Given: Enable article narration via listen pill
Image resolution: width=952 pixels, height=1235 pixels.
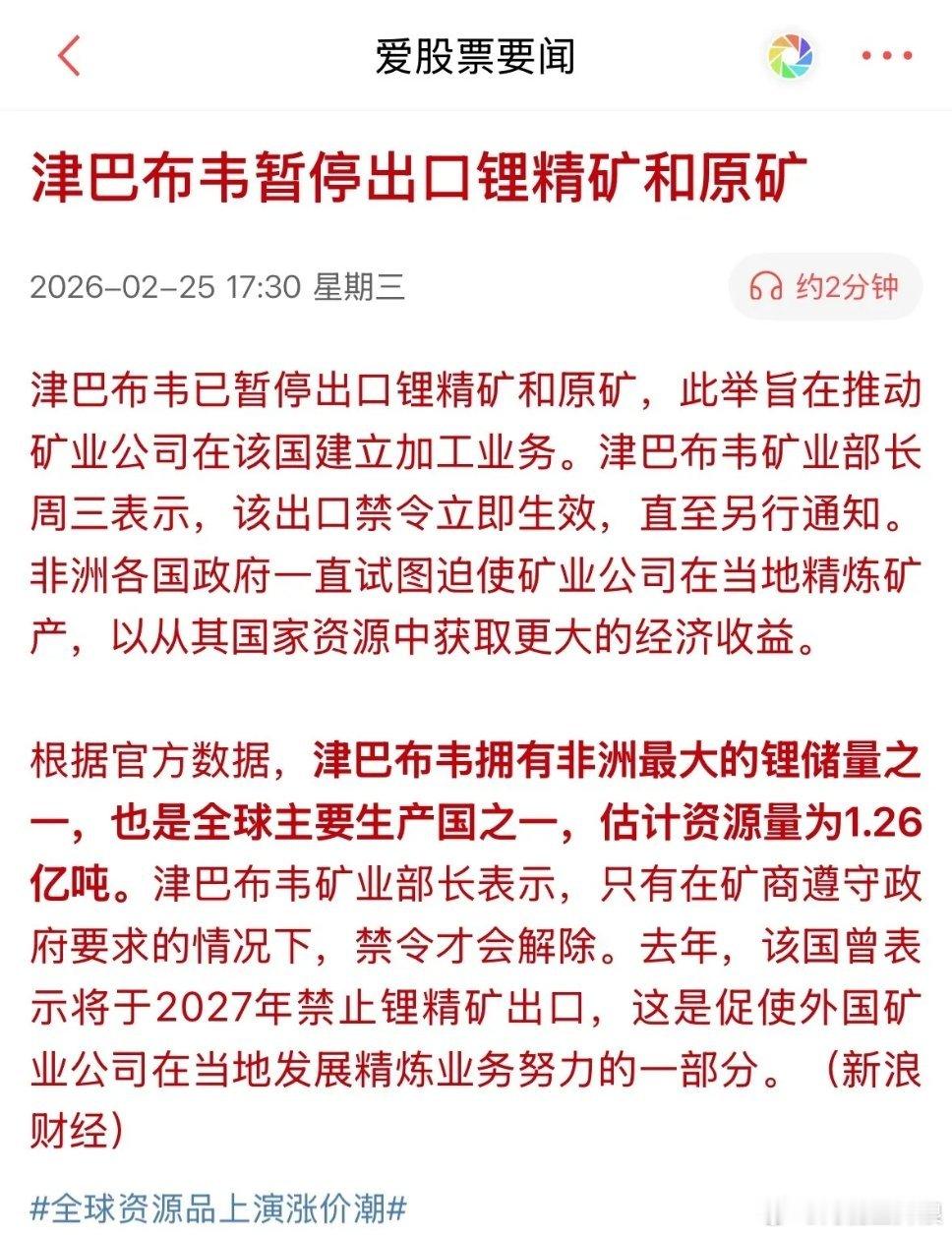Looking at the screenshot, I should pos(822,287).
